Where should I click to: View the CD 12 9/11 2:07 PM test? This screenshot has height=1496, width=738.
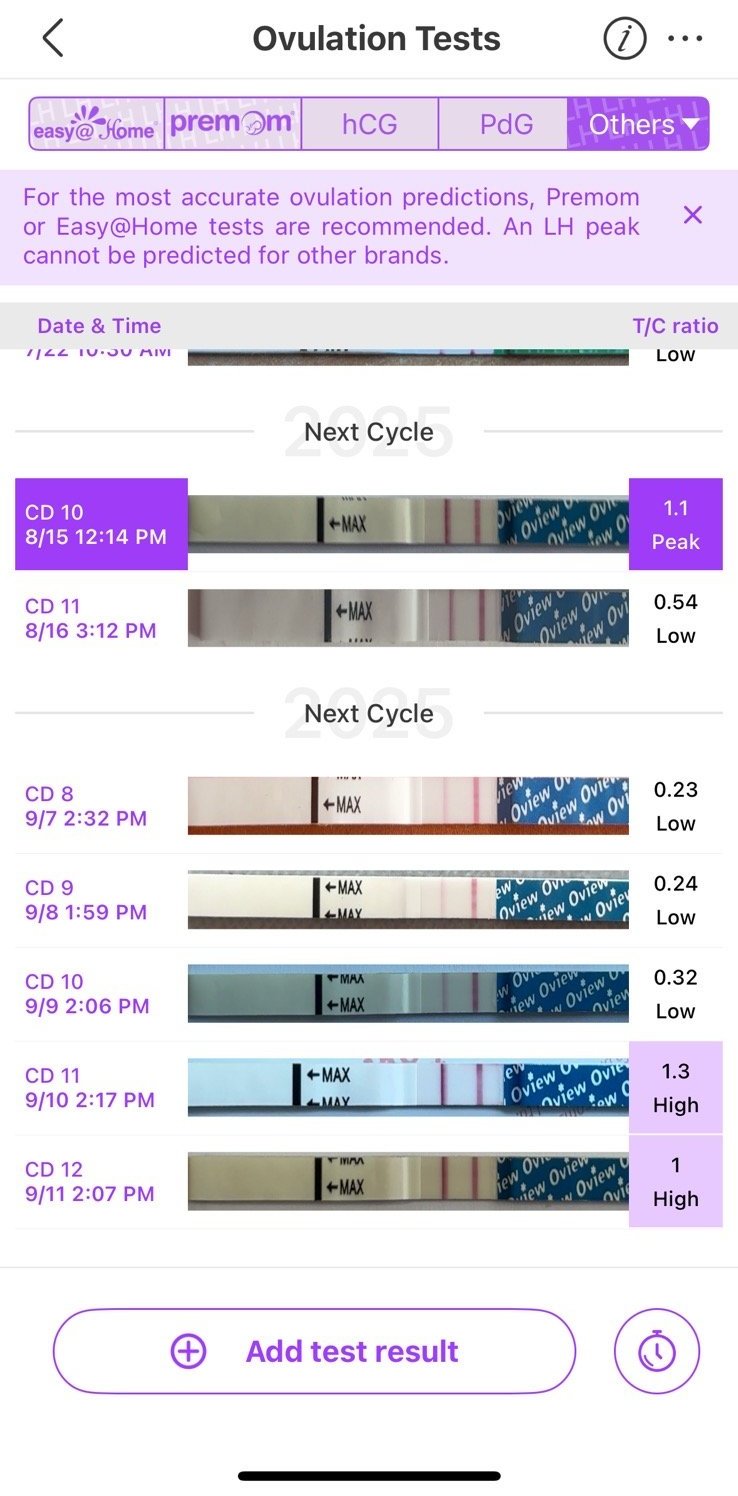pos(368,1182)
